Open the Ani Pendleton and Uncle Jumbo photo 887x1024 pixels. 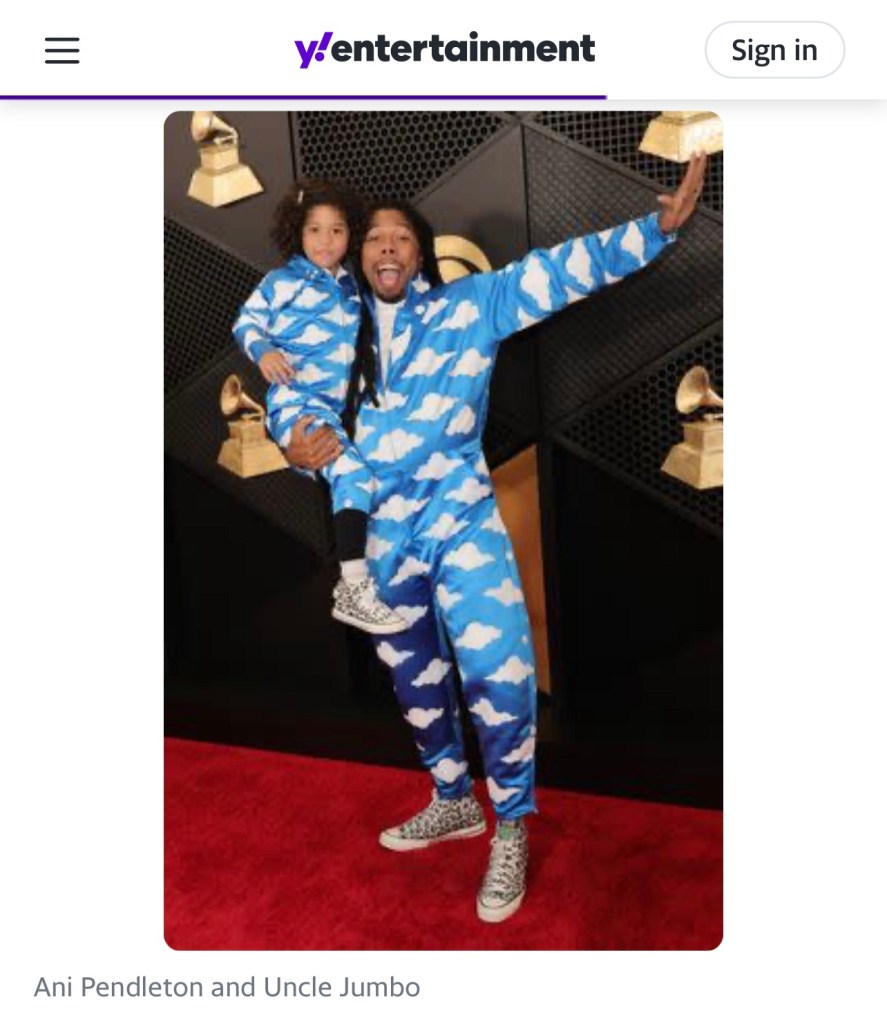(x=443, y=530)
